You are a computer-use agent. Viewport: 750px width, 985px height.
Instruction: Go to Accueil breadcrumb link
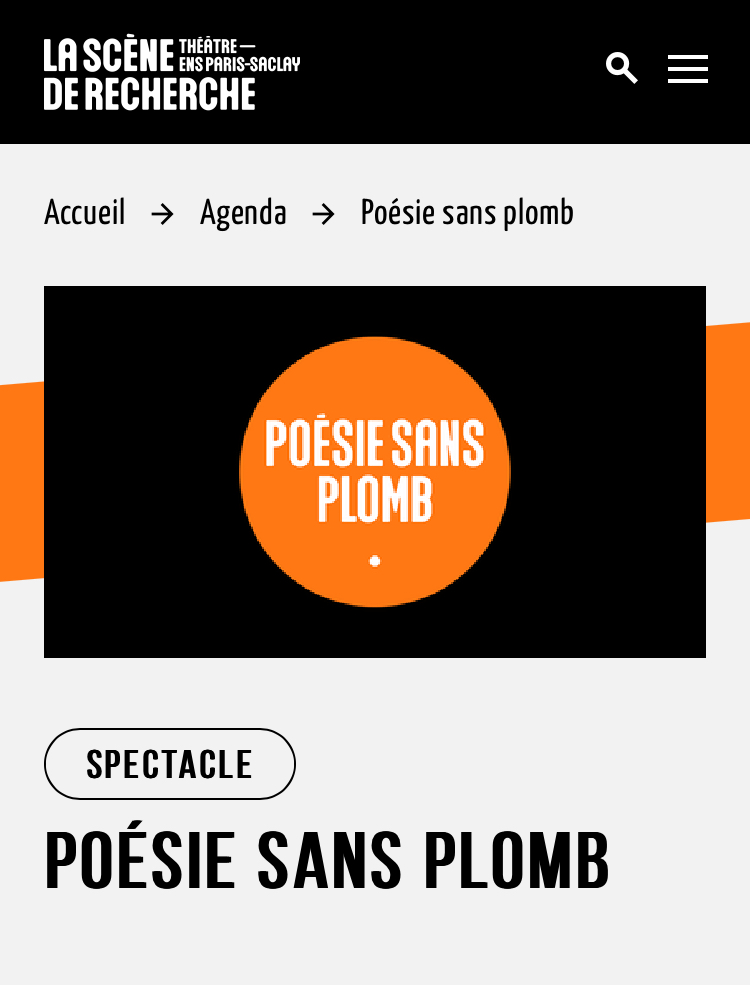[85, 213]
